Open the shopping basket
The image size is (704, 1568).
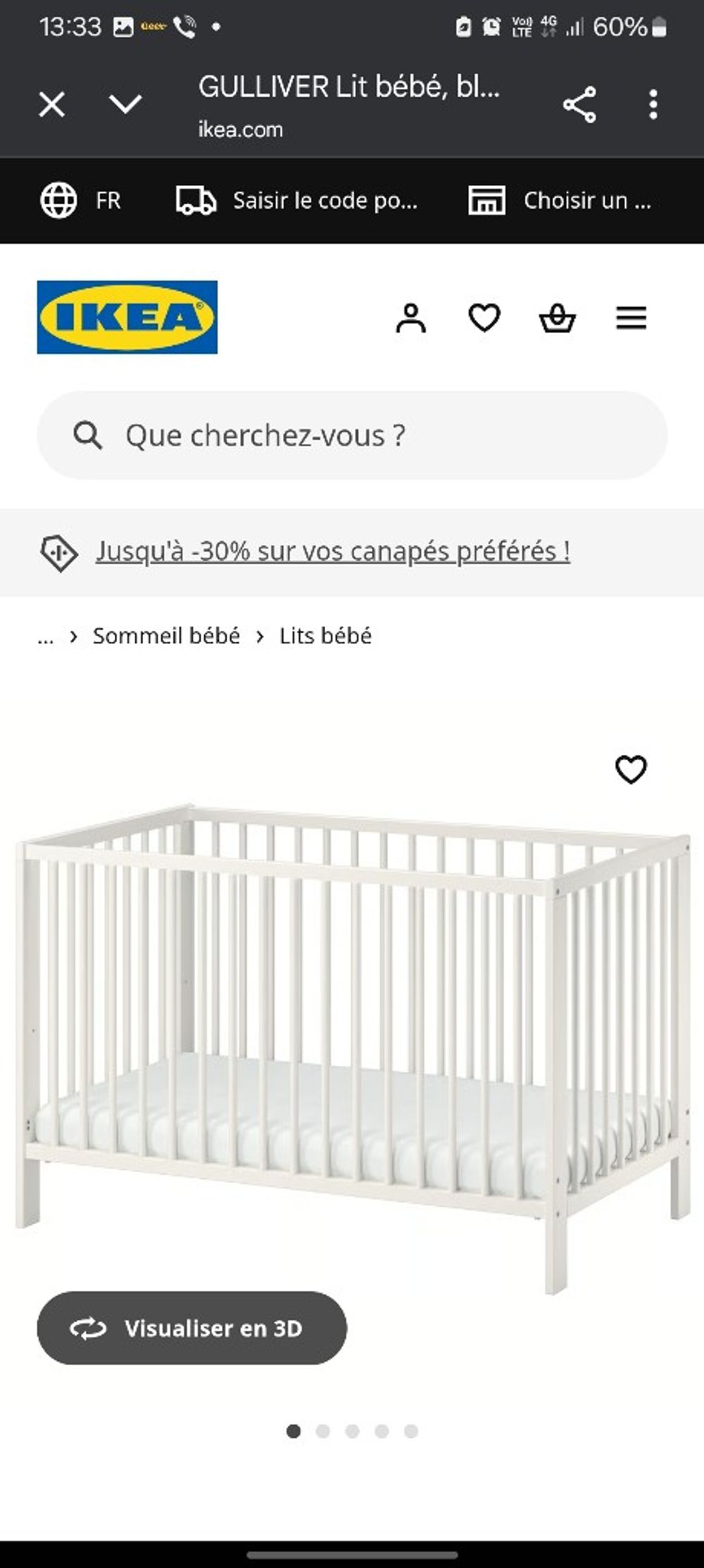coord(558,318)
